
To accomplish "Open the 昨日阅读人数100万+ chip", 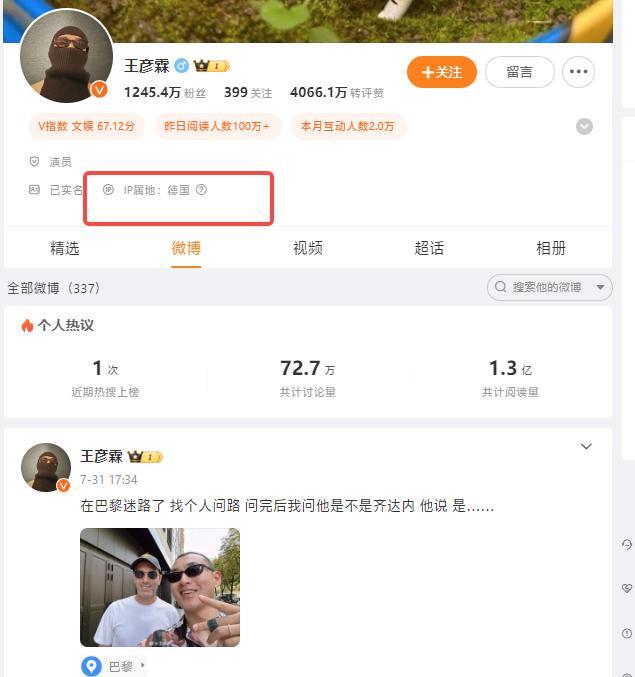I will (x=217, y=127).
